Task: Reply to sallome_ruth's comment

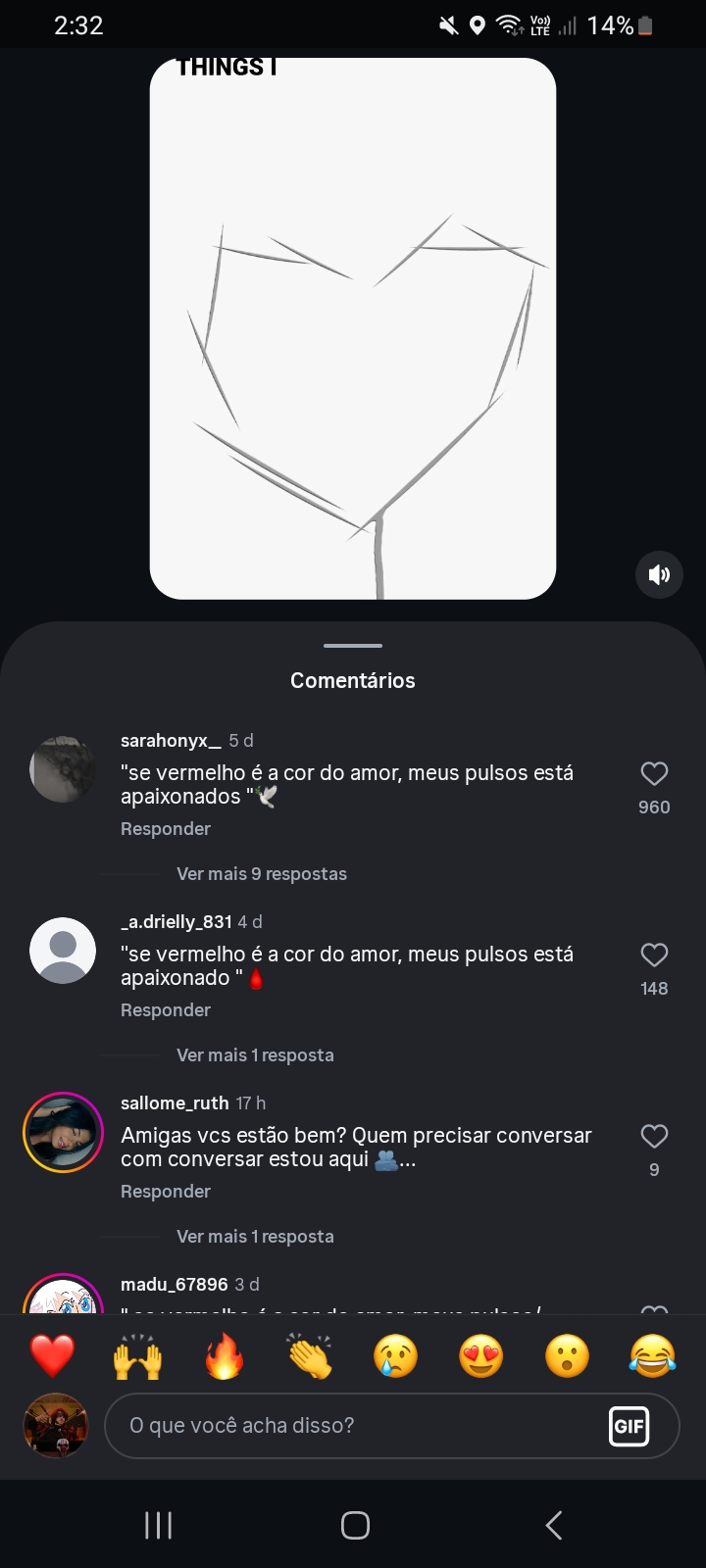Action: 166,1192
